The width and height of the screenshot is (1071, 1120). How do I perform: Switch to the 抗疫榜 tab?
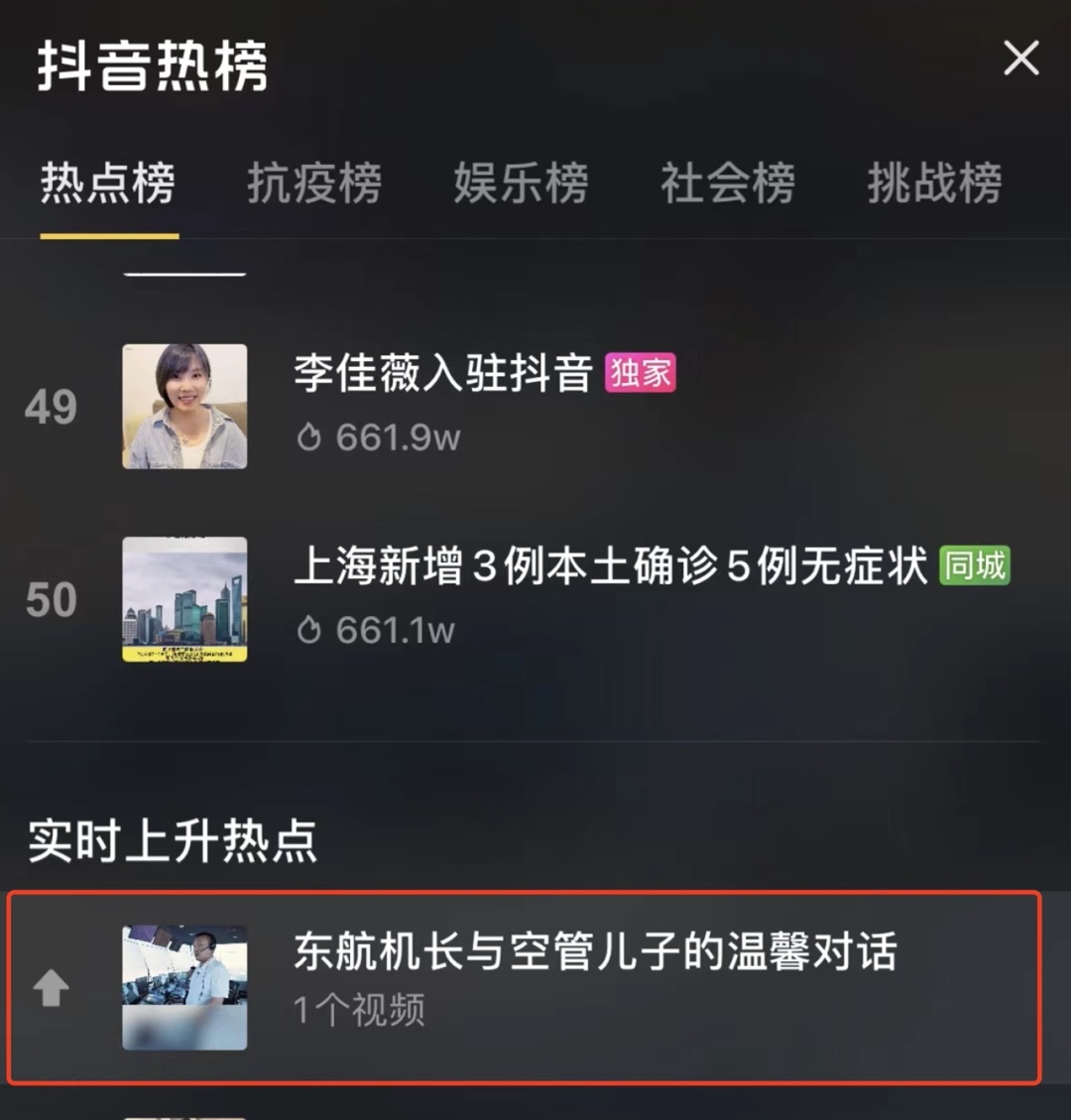[x=313, y=184]
